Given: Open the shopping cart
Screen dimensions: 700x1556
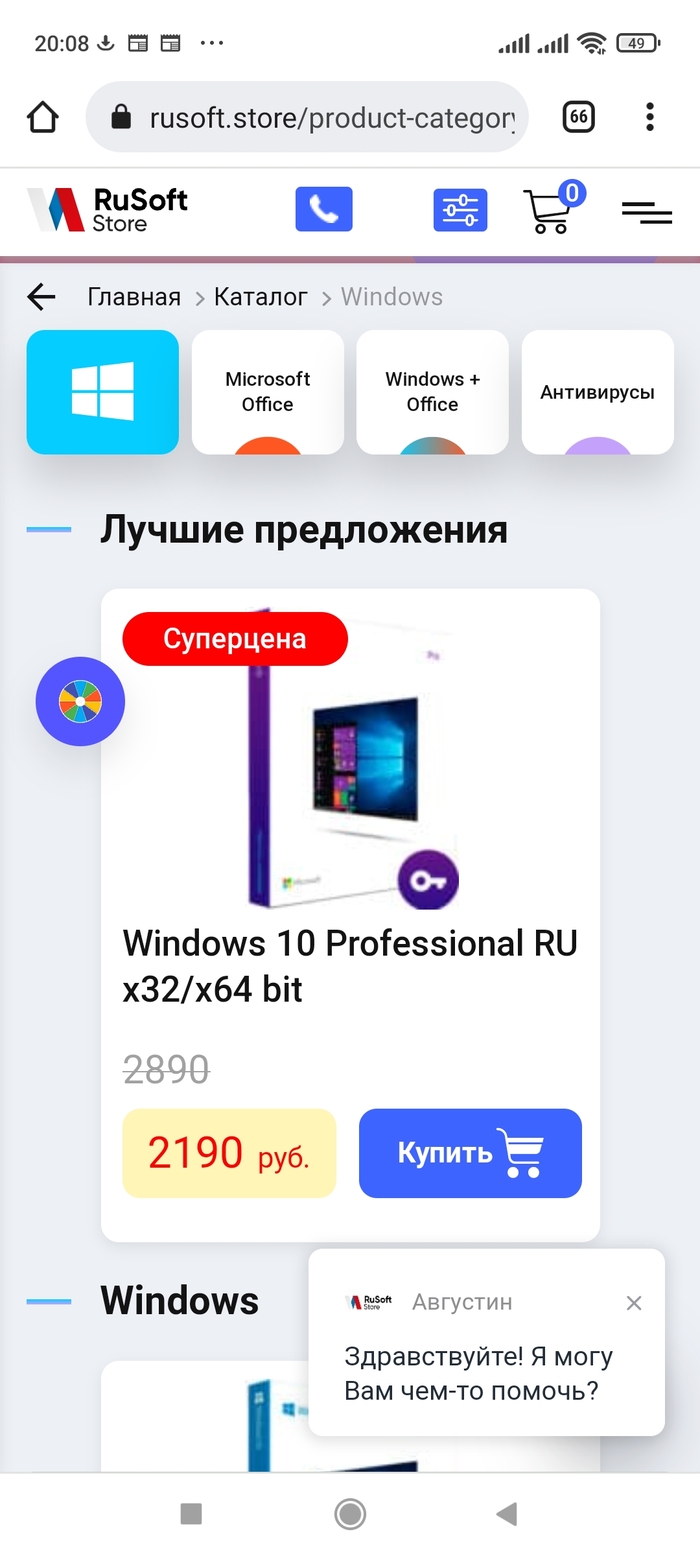Looking at the screenshot, I should point(550,210).
